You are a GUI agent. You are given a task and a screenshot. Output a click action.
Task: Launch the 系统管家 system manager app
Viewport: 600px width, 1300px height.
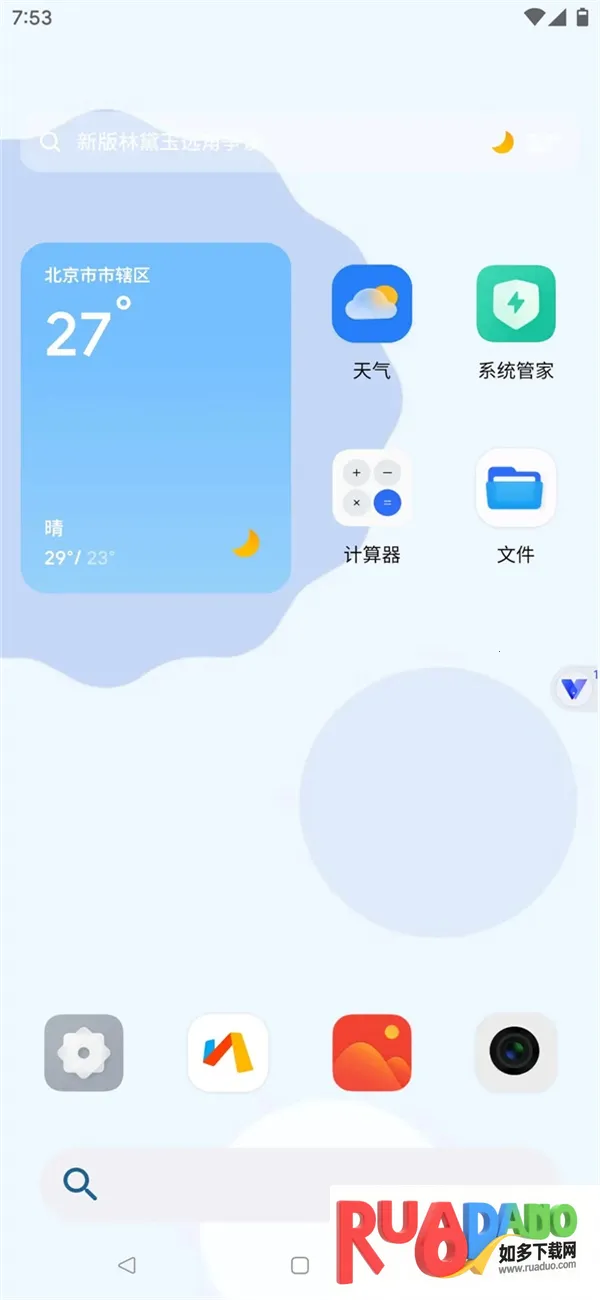(515, 304)
